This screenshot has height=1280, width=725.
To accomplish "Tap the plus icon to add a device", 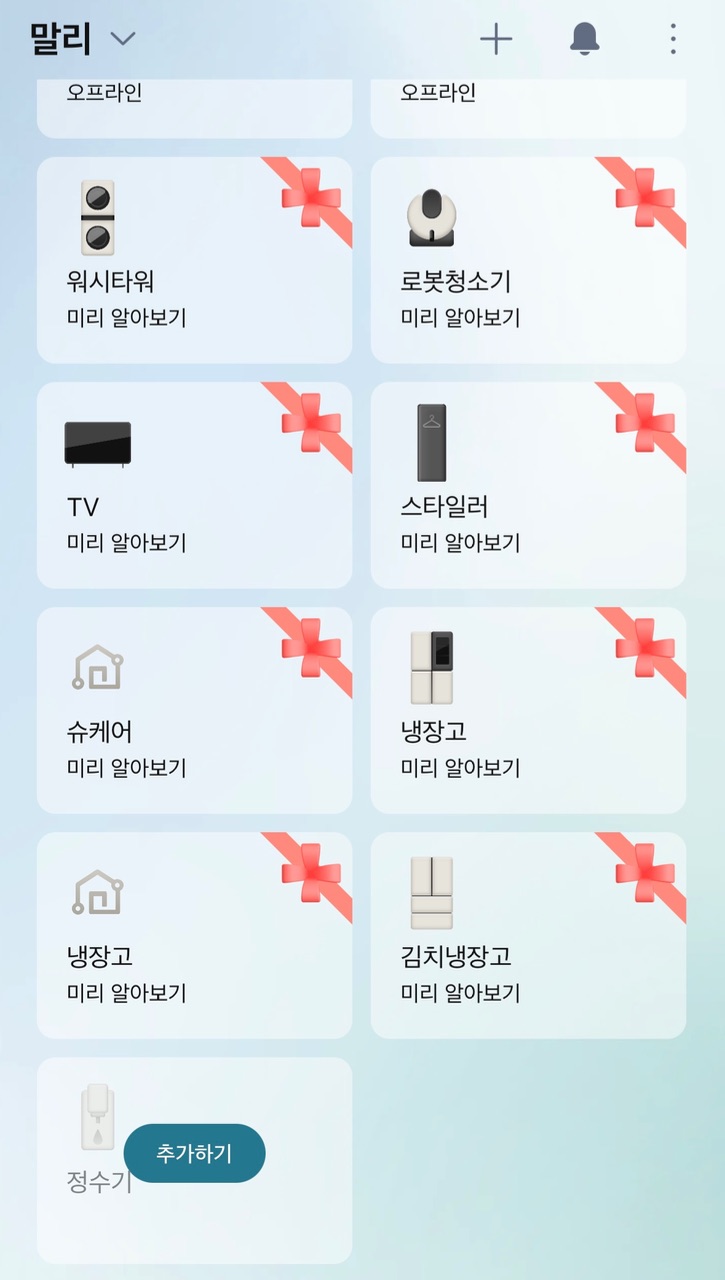I will point(496,39).
